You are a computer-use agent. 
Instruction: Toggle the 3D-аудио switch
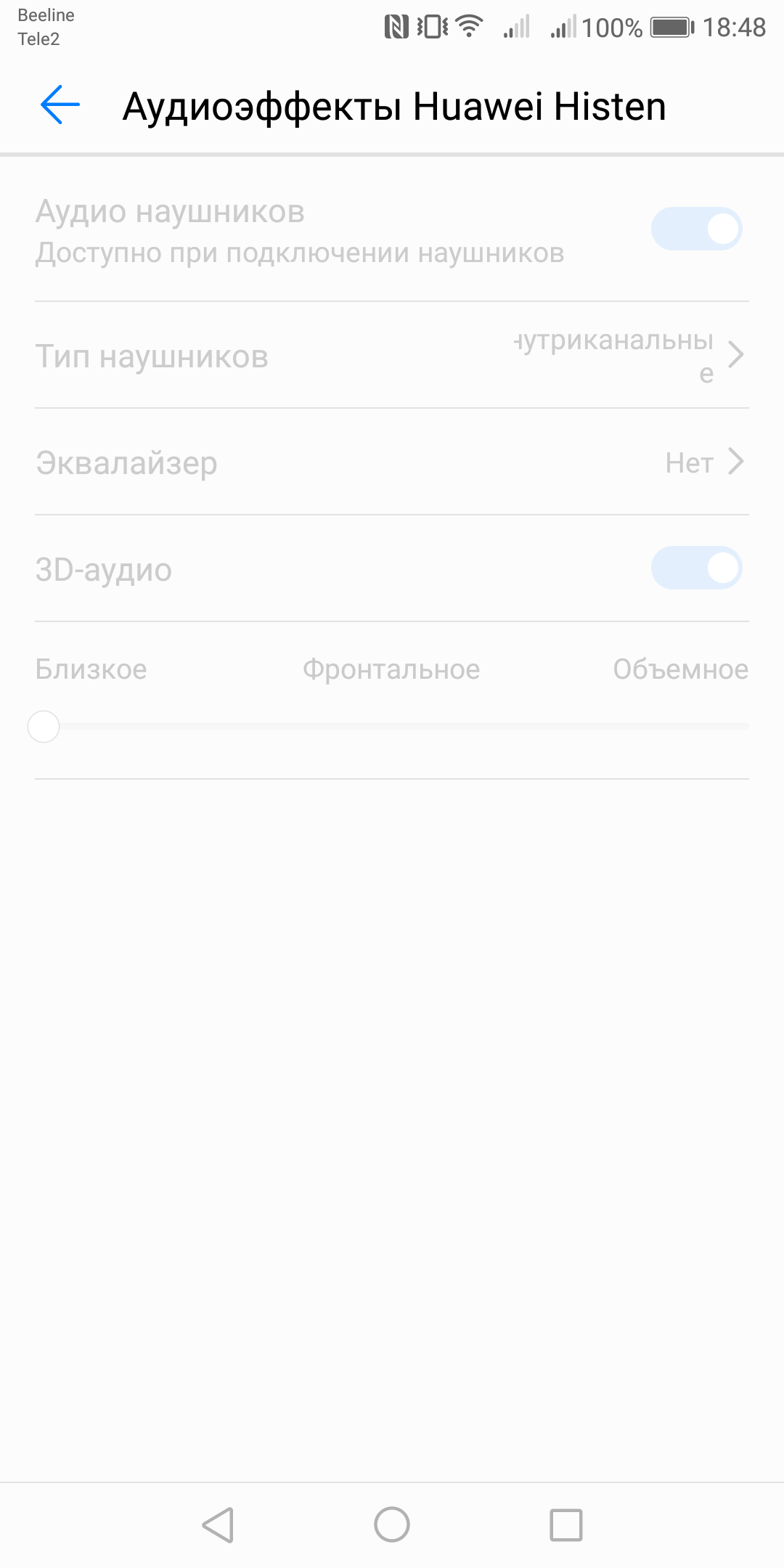[695, 568]
